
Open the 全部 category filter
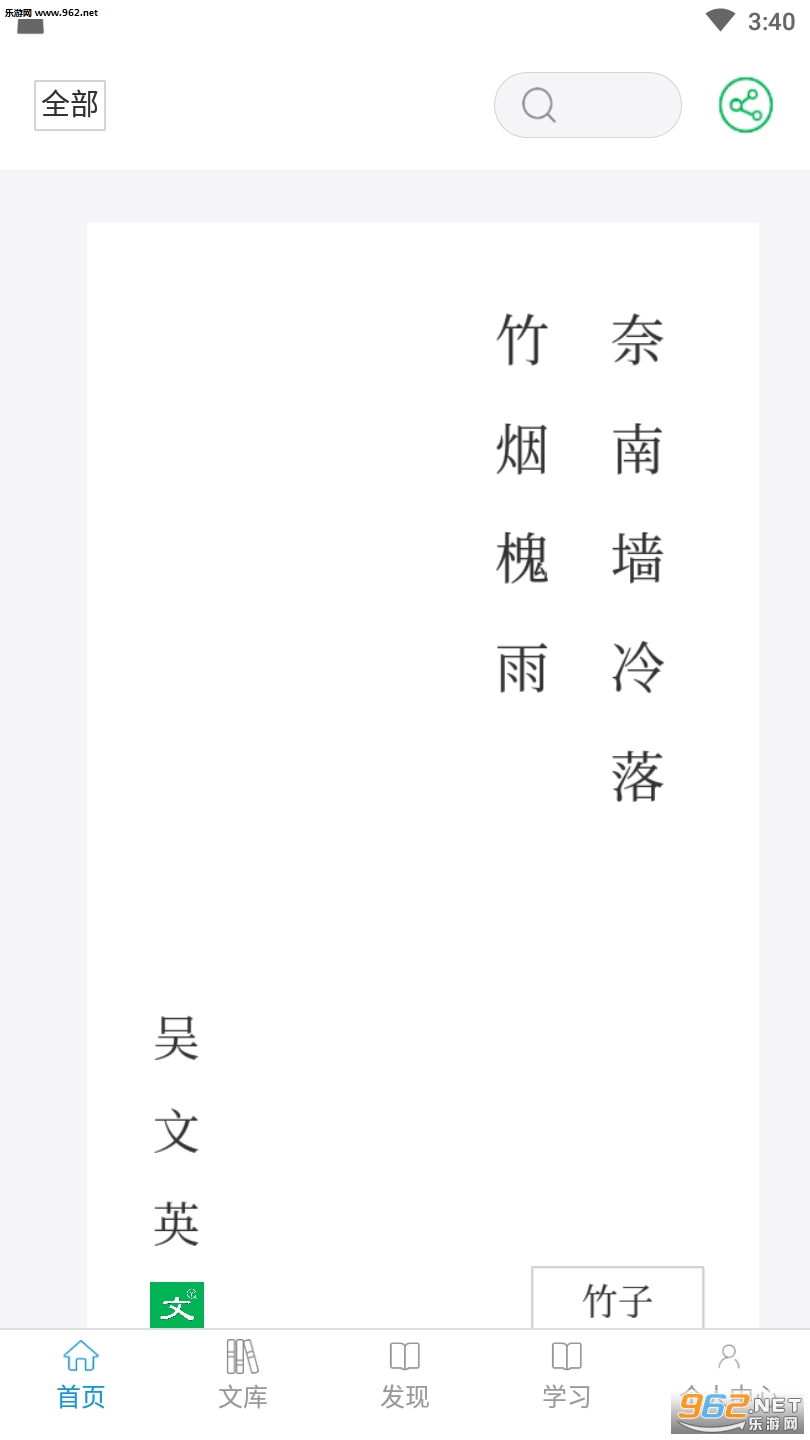click(x=70, y=105)
